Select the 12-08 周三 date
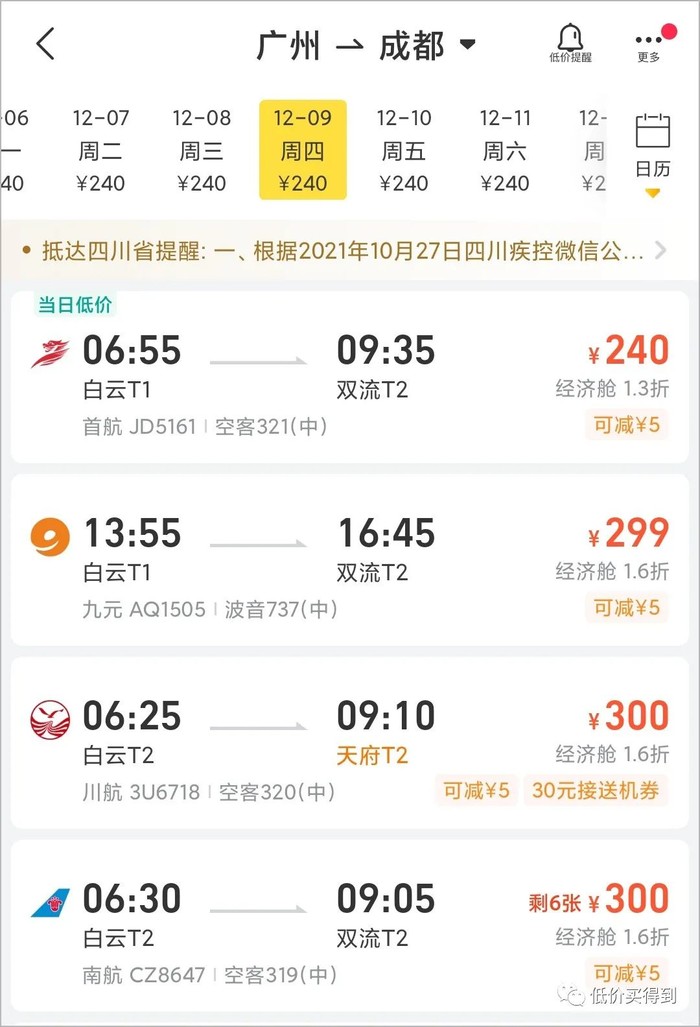 202,150
